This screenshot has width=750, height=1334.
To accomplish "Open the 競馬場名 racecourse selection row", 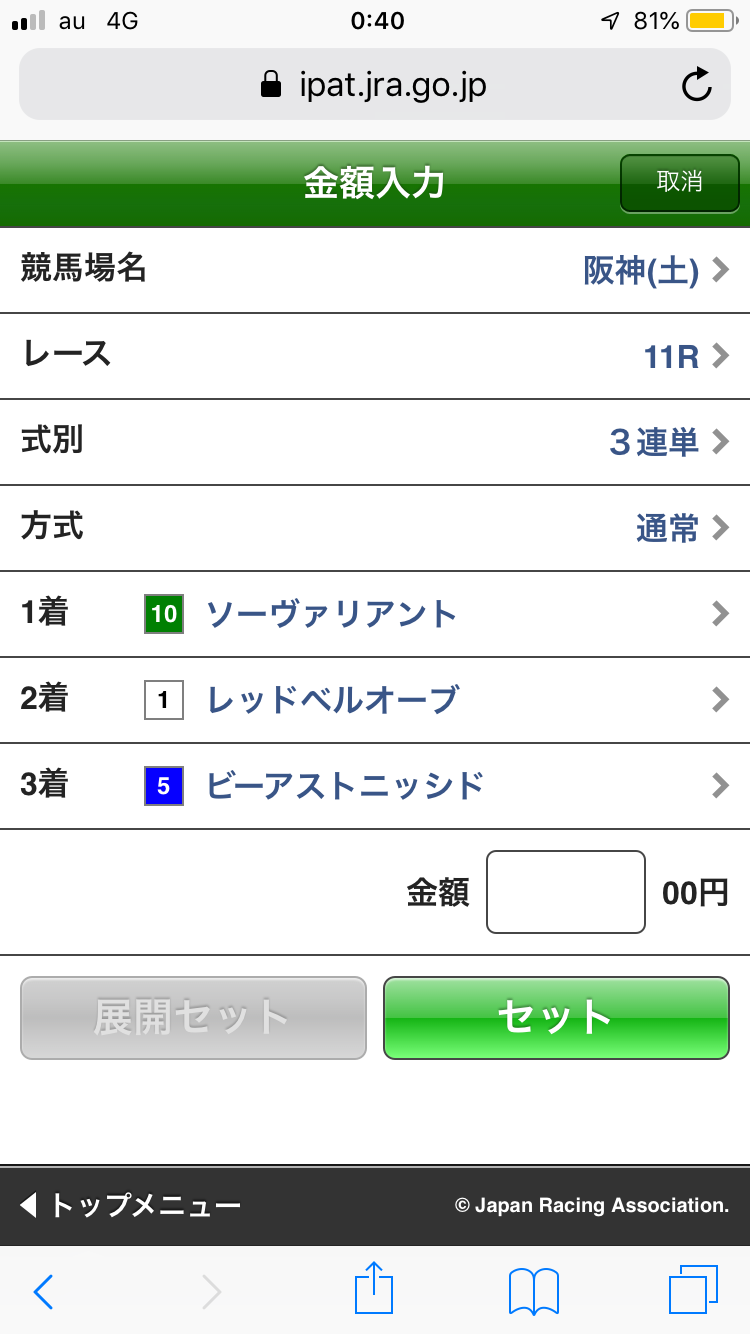I will tap(375, 270).
